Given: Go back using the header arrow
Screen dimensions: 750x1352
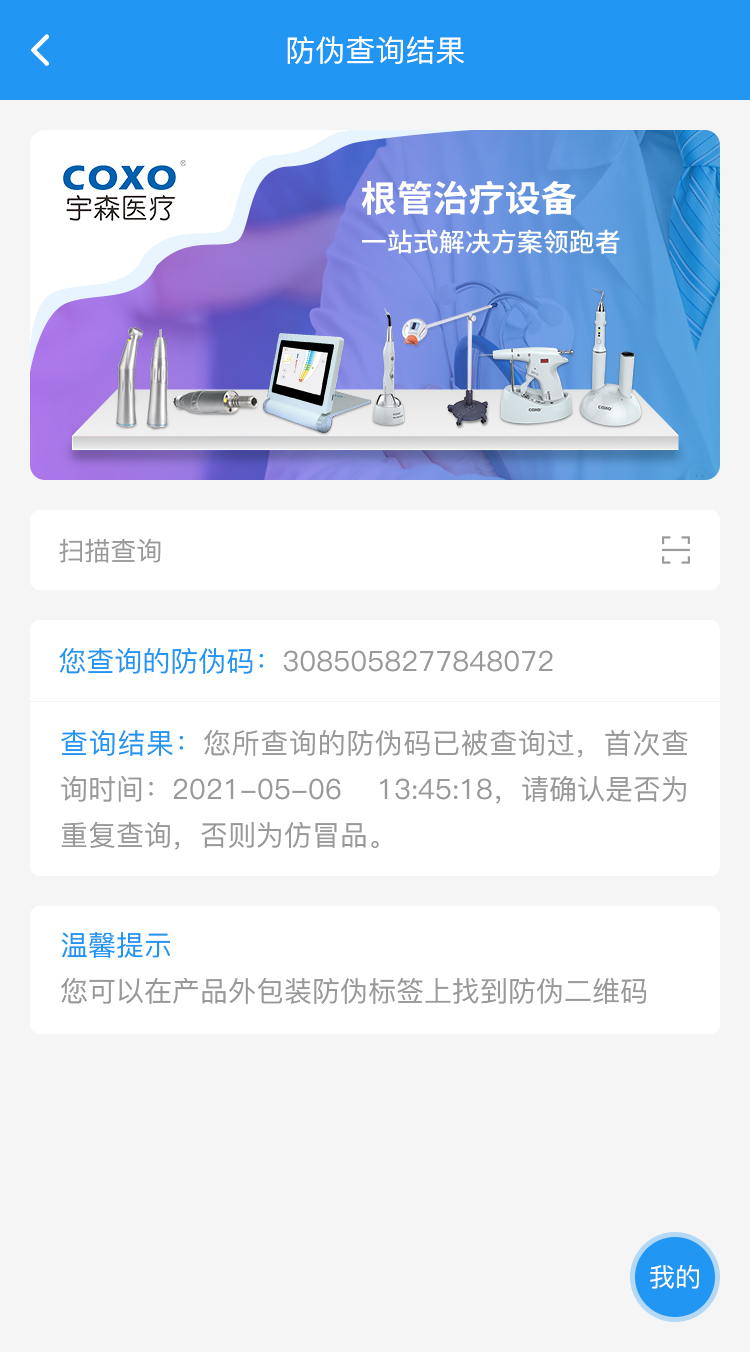Looking at the screenshot, I should (40, 50).
